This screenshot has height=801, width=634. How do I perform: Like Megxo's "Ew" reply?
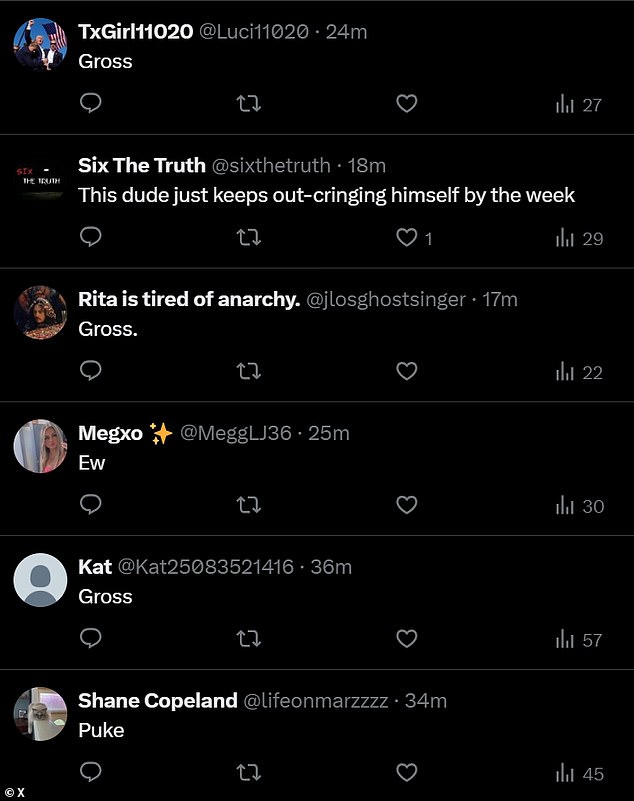[406, 505]
